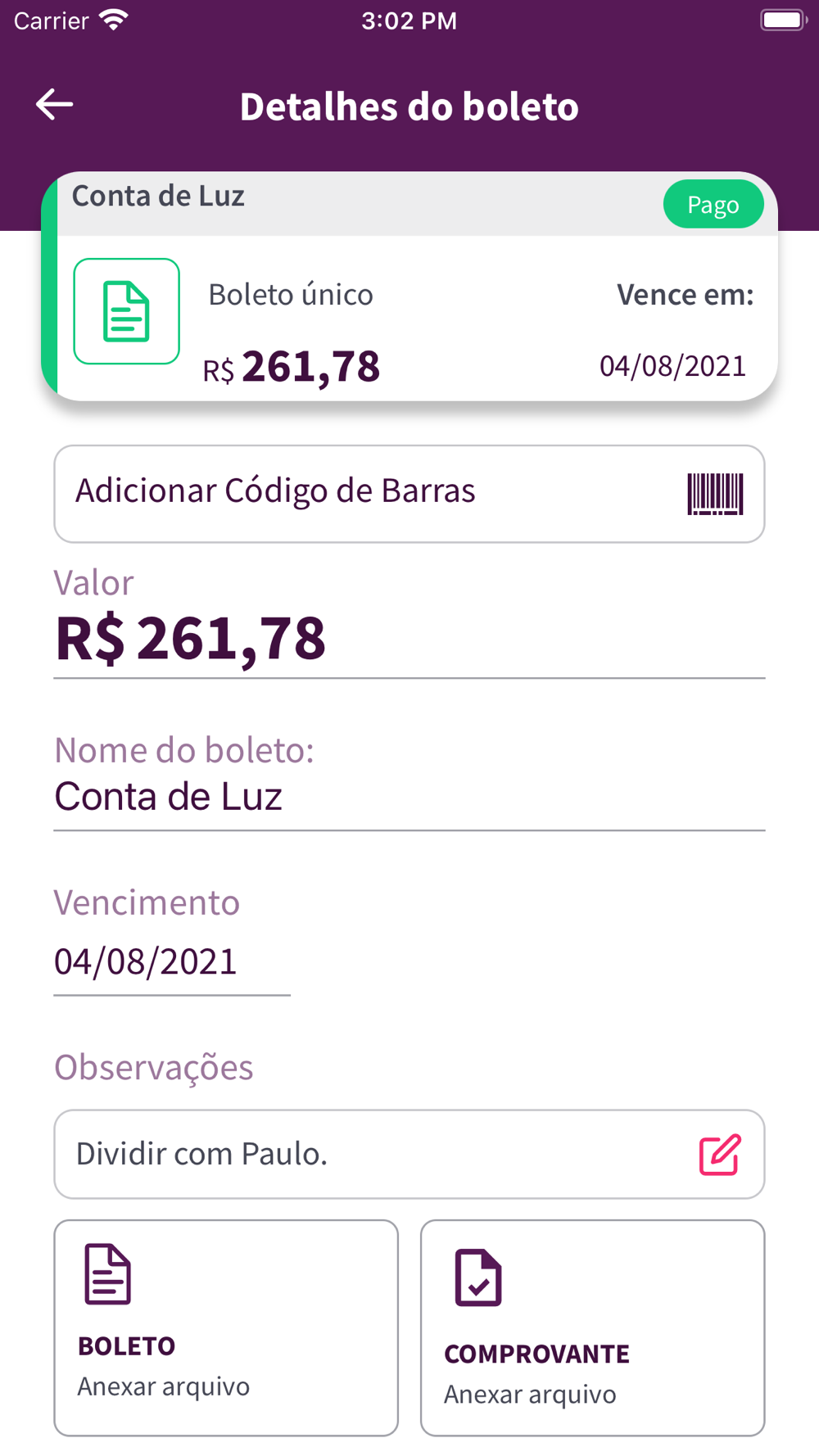Attach a file to BOLETO
The height and width of the screenshot is (1456, 819).
click(x=226, y=1327)
